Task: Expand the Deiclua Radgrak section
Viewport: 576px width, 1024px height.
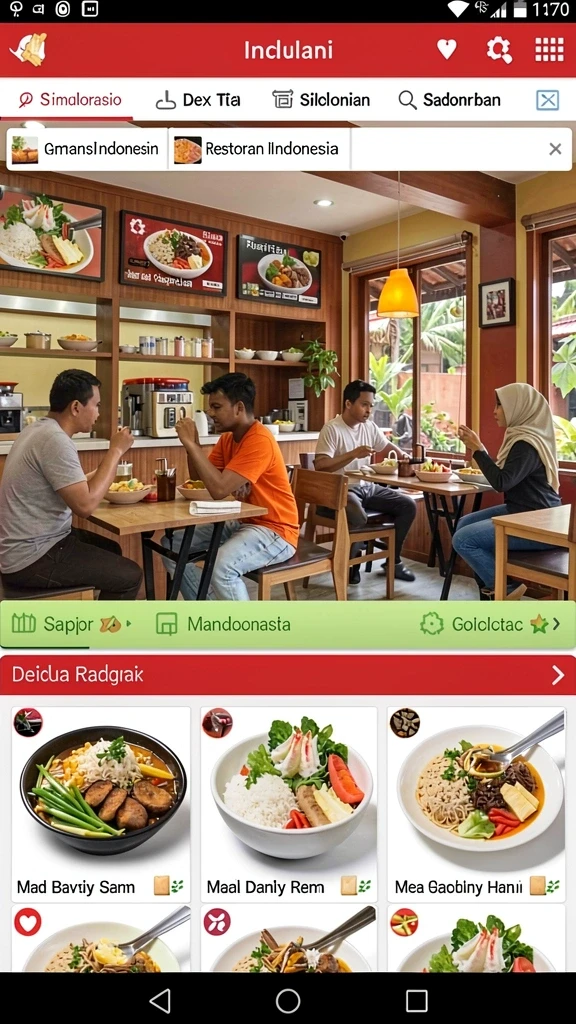Action: pos(288,675)
